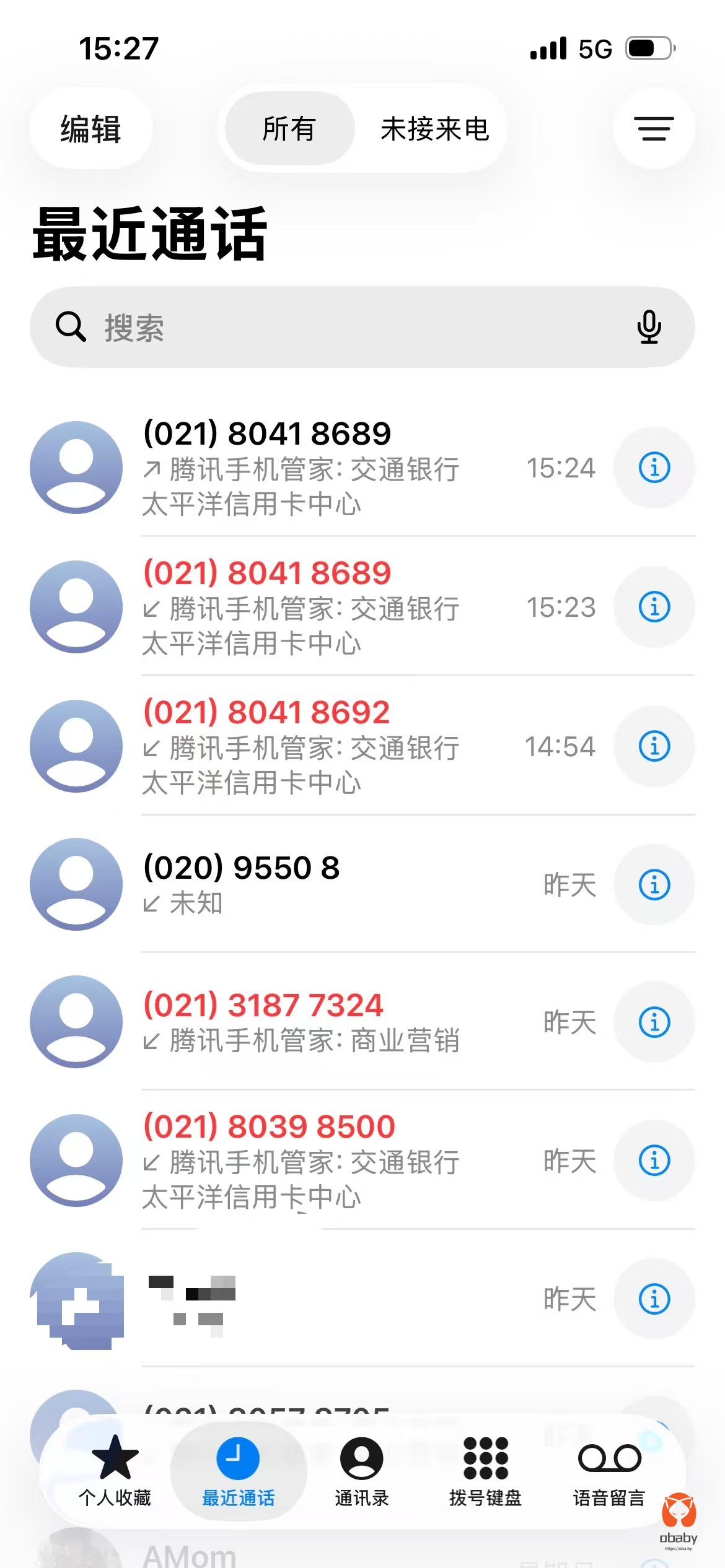Open info for the 15:23 missed call
The image size is (725, 1568).
tap(654, 607)
